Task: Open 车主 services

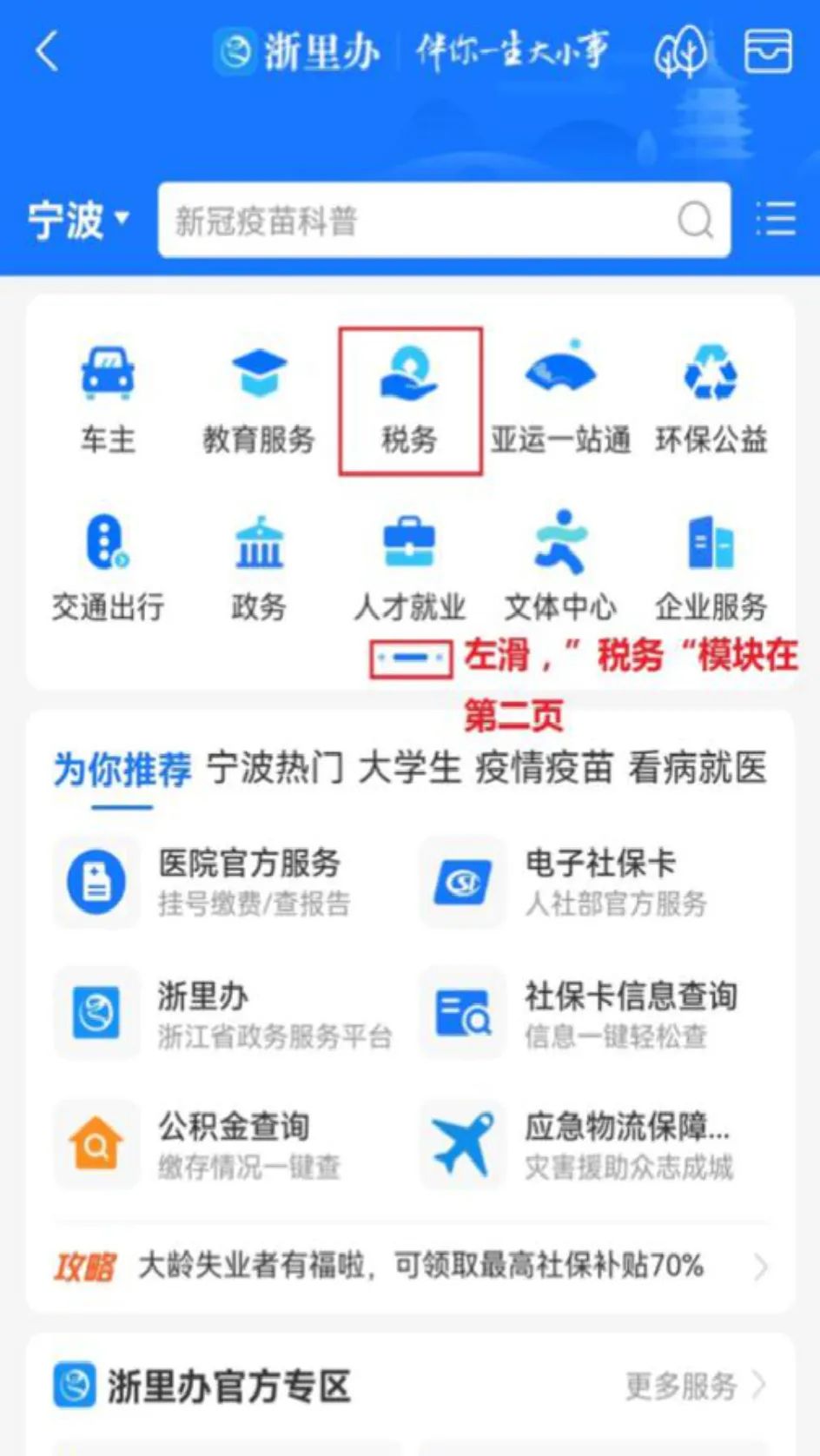Action: click(108, 399)
